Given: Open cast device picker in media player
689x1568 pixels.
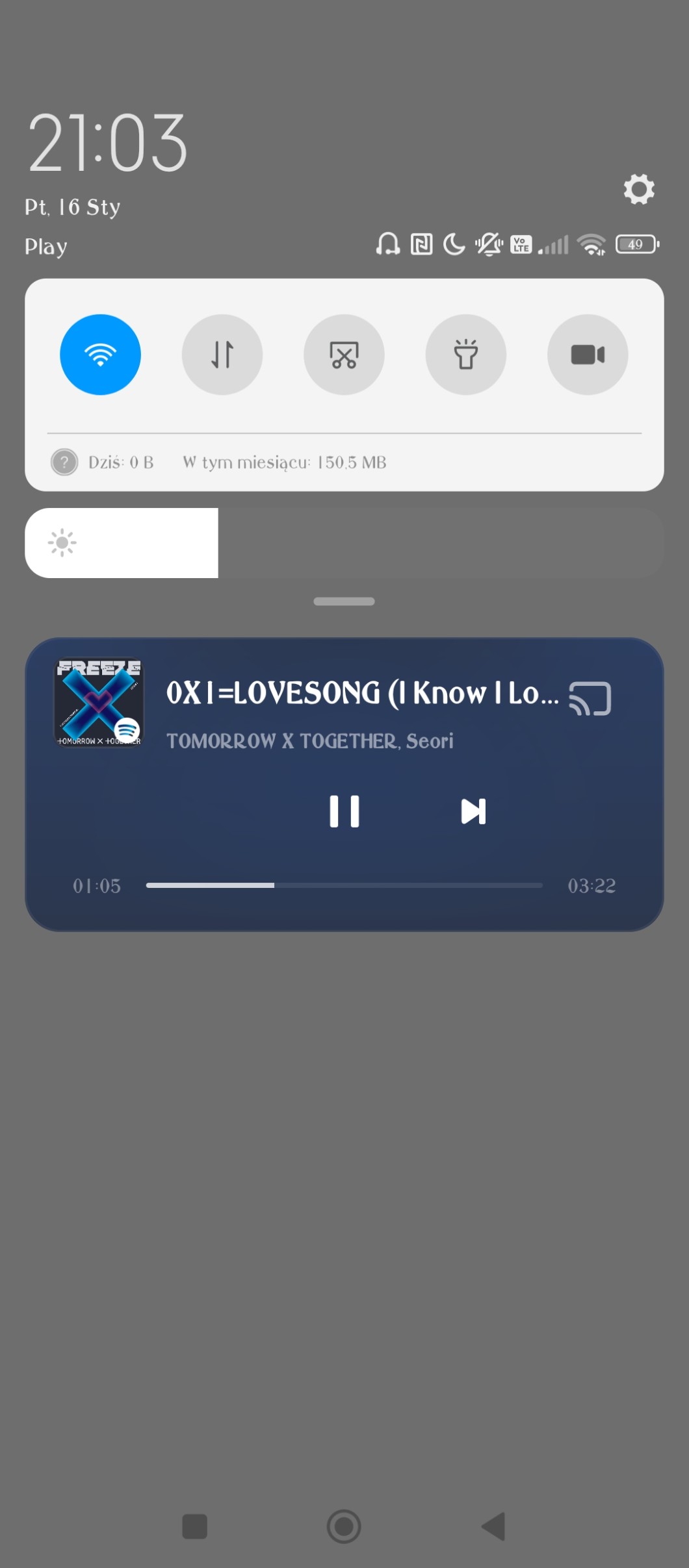Looking at the screenshot, I should click(x=590, y=698).
